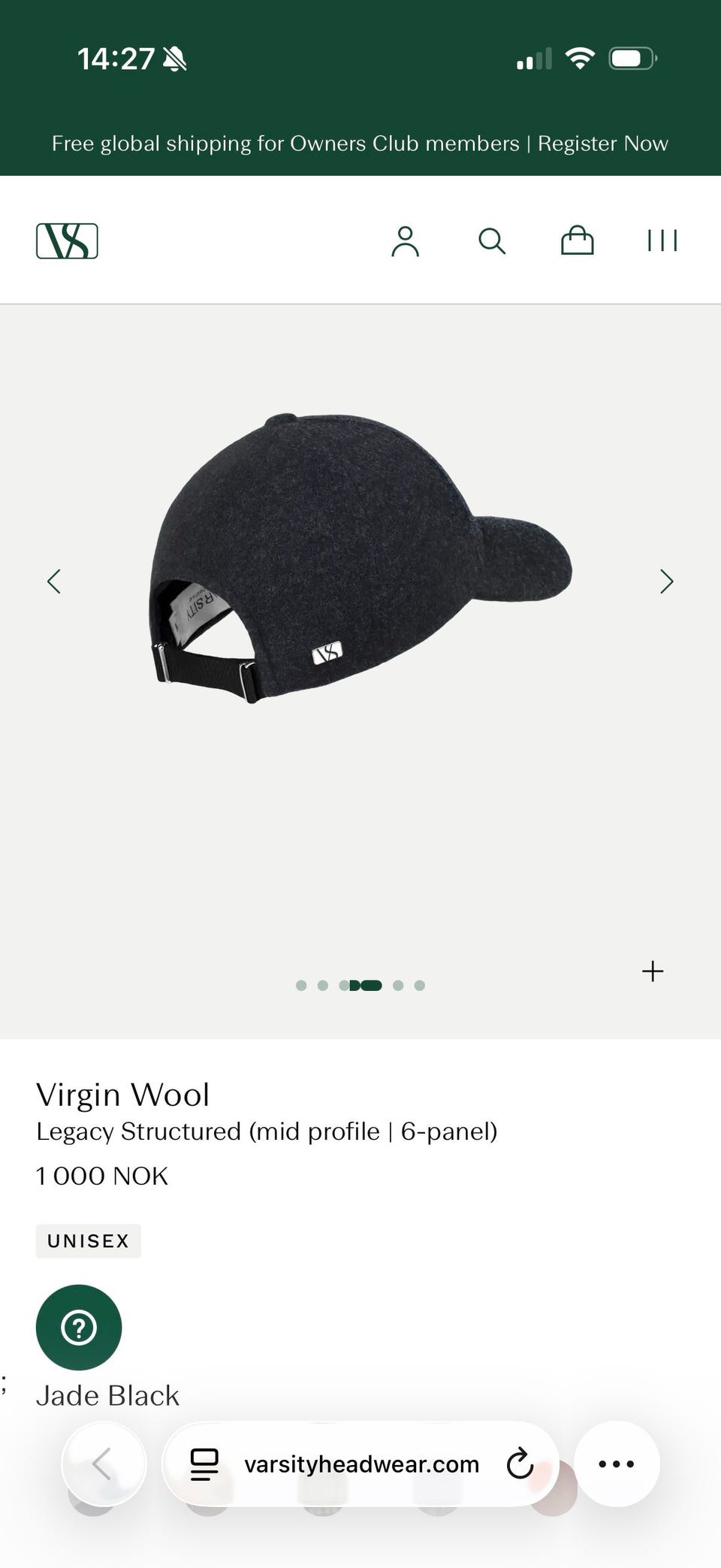
Task: Jump to the first product image dot
Action: point(301,985)
